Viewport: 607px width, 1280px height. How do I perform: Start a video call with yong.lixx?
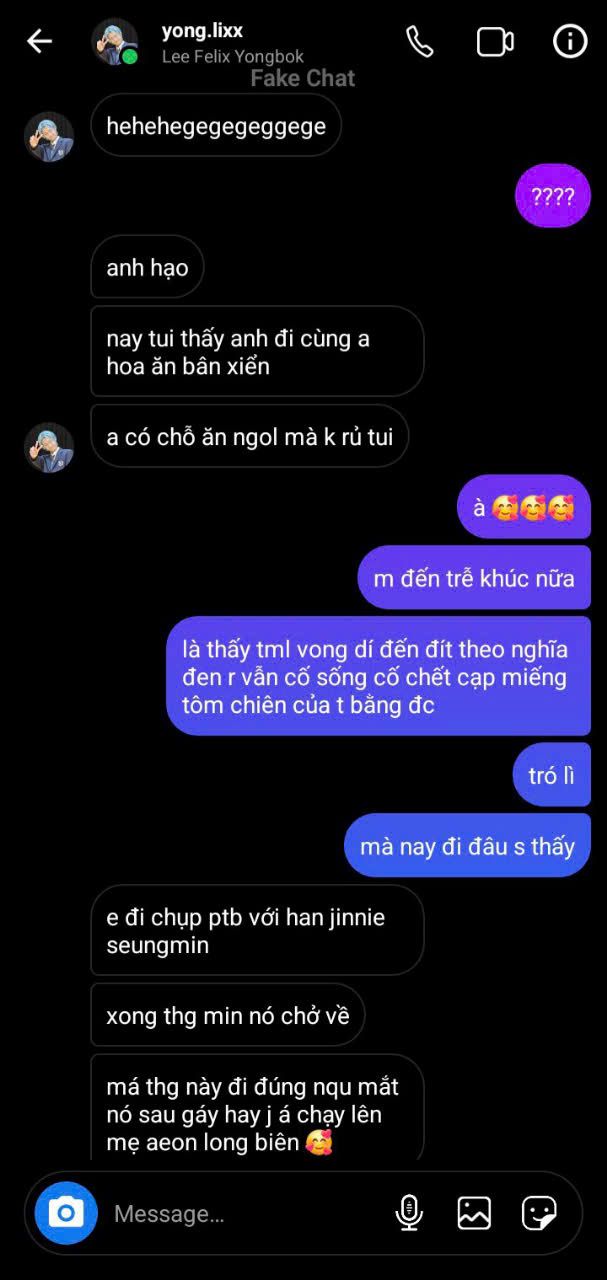pos(495,41)
